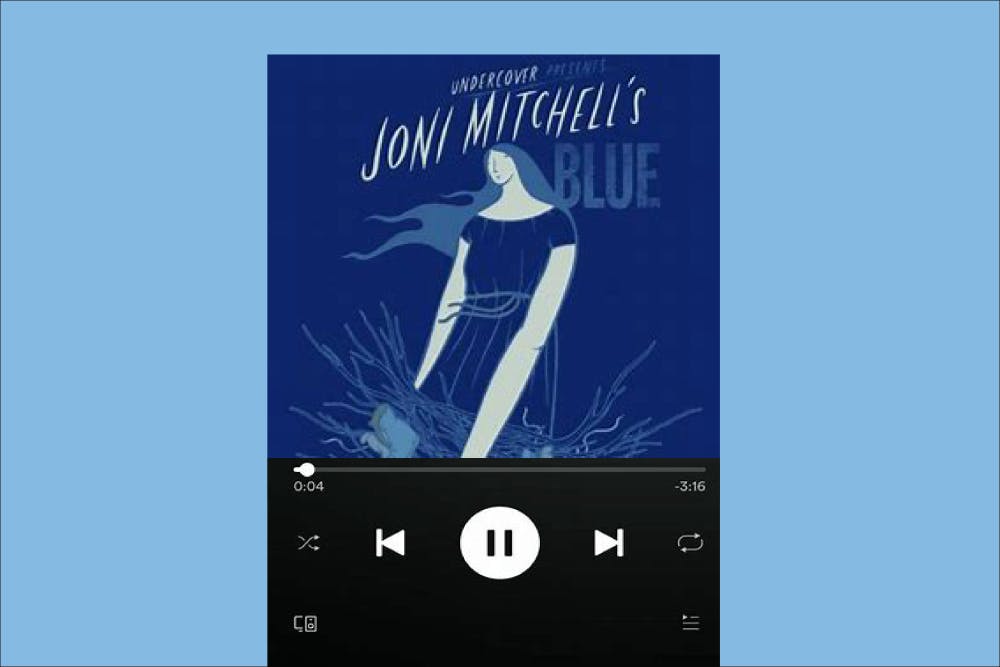Turn on repeat
Viewport: 1000px width, 667px height.
pyautogui.click(x=690, y=543)
